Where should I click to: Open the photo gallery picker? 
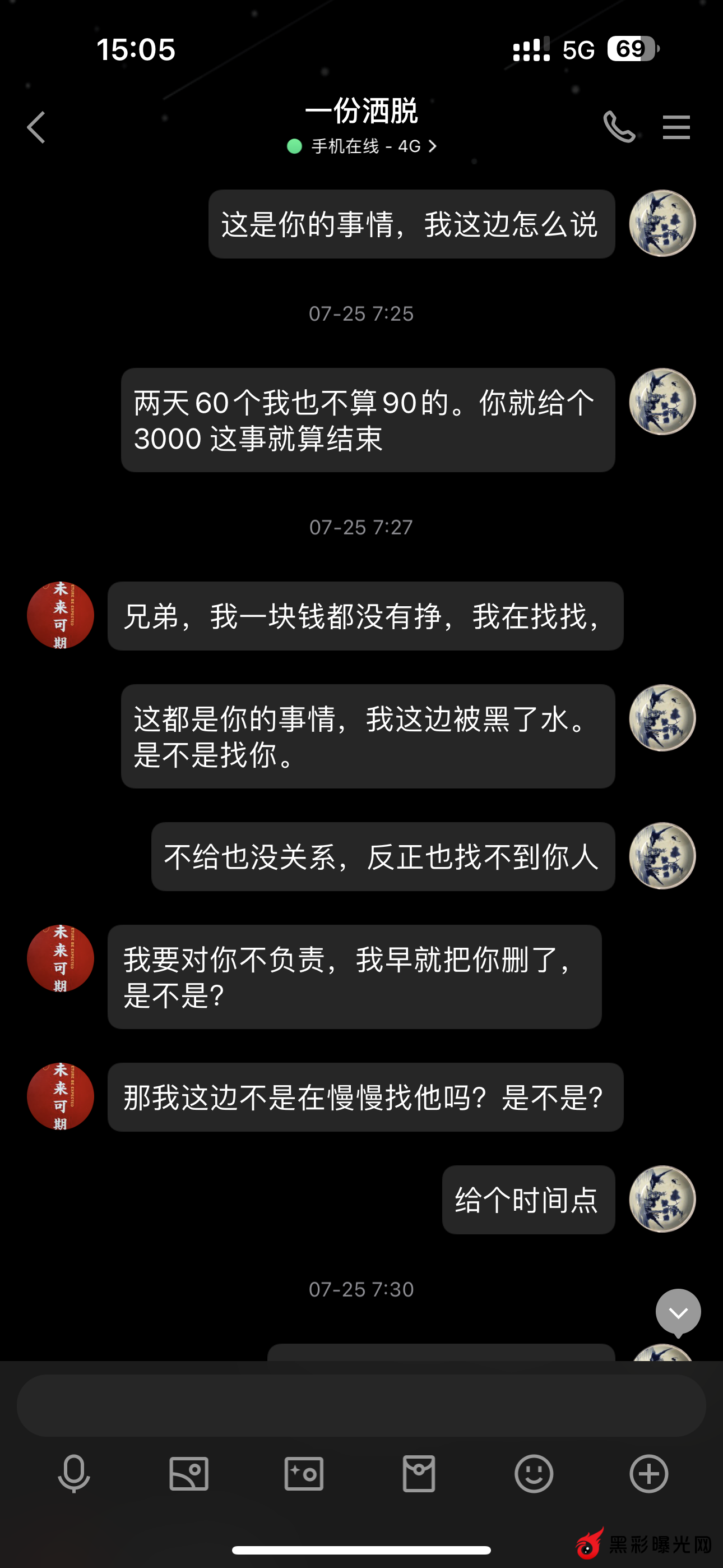[189, 1474]
